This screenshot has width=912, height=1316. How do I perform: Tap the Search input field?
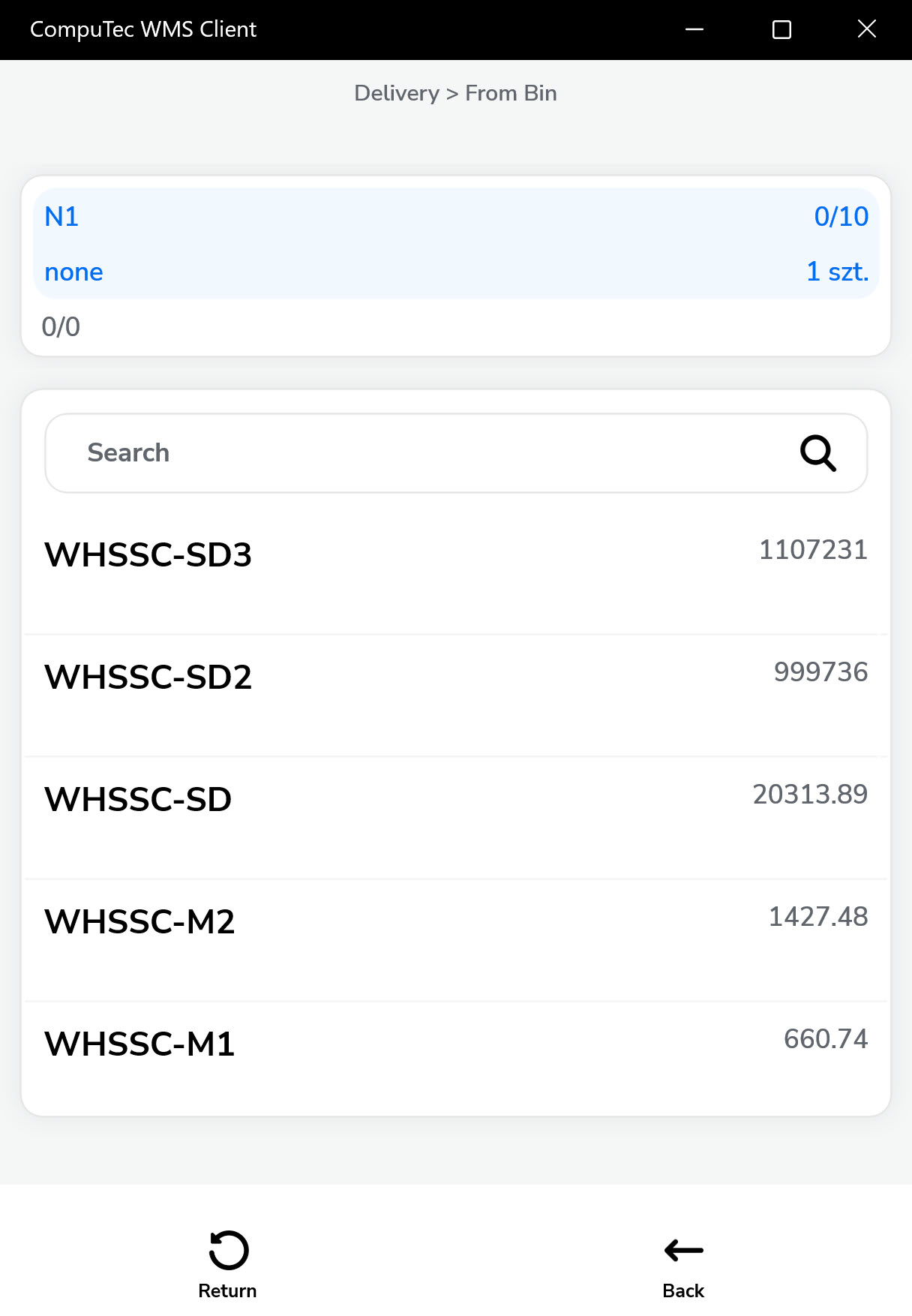tap(420, 453)
